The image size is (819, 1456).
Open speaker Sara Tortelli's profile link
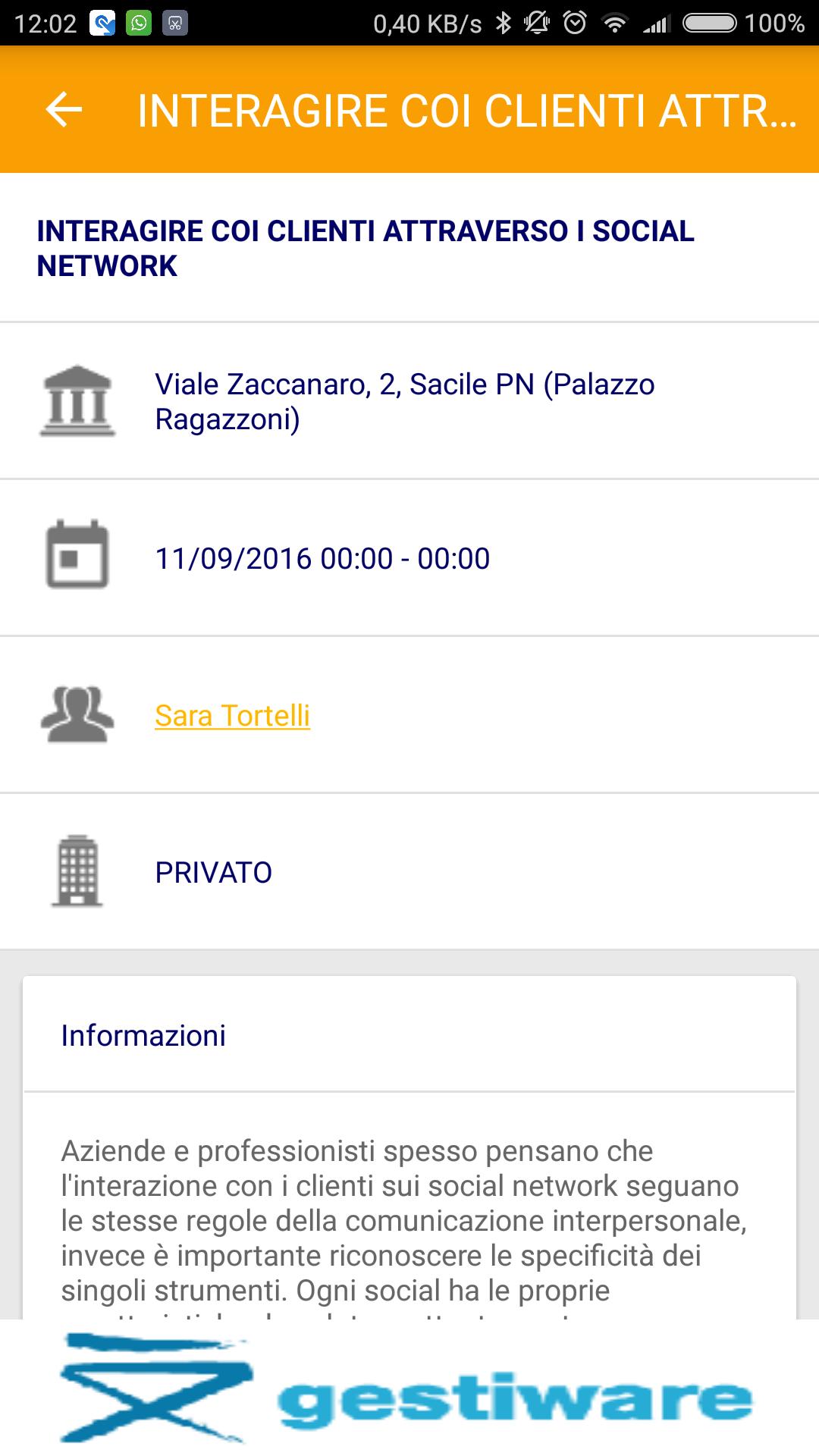(x=232, y=715)
